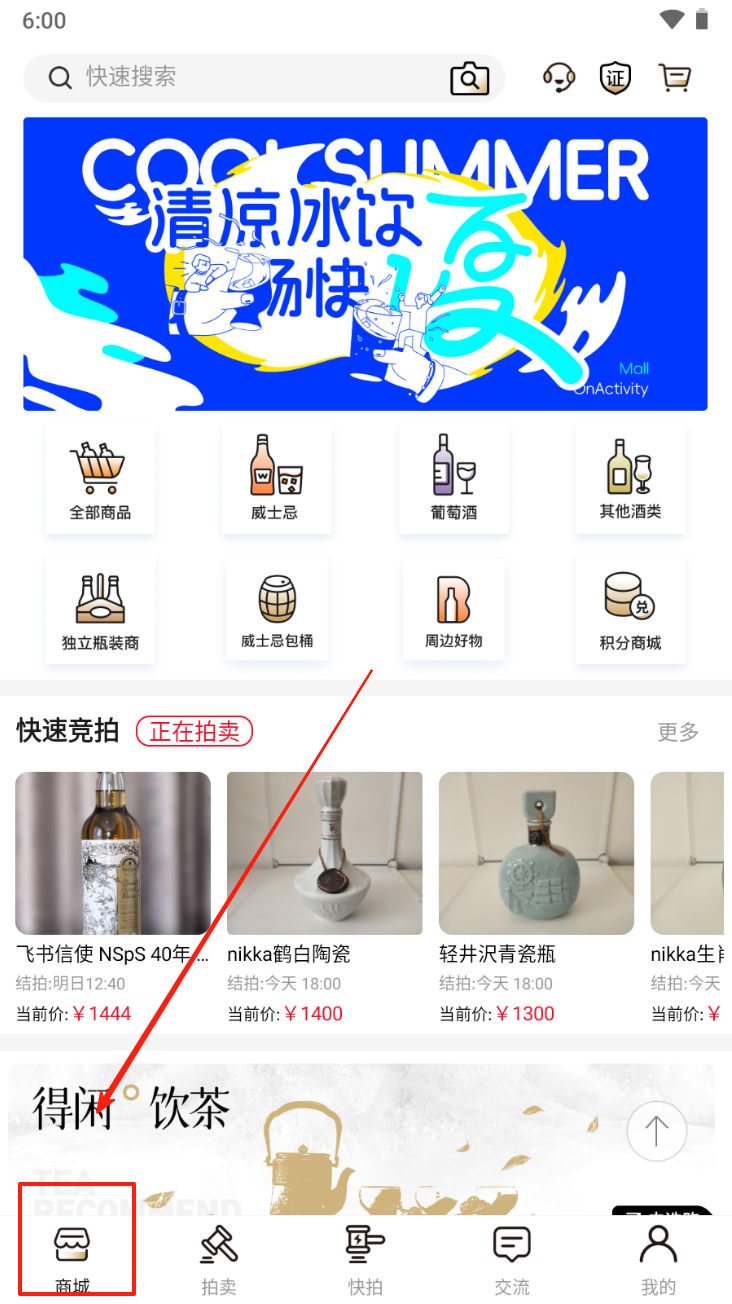Open 威士忌包桶 category

pos(277,610)
